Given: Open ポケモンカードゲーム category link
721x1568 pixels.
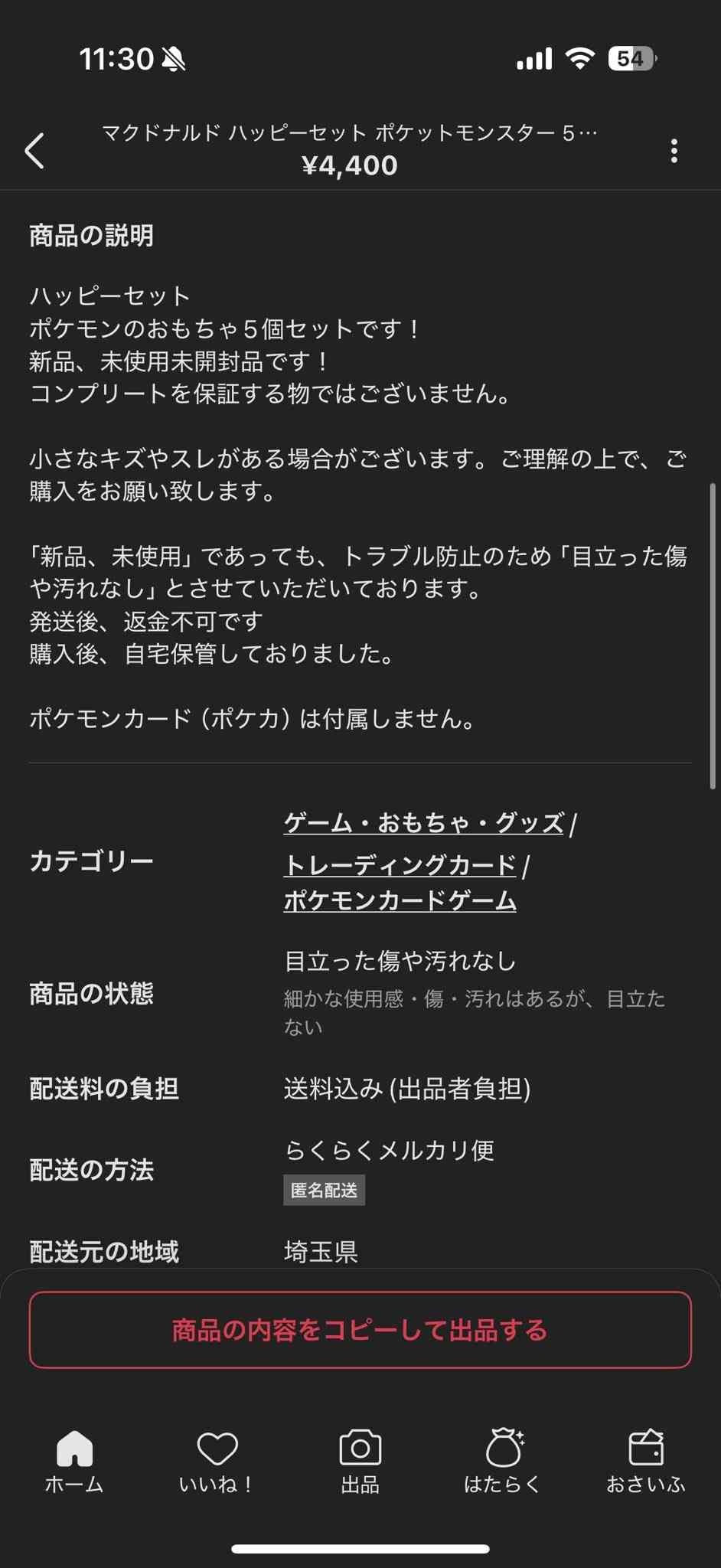Looking at the screenshot, I should pyautogui.click(x=400, y=900).
